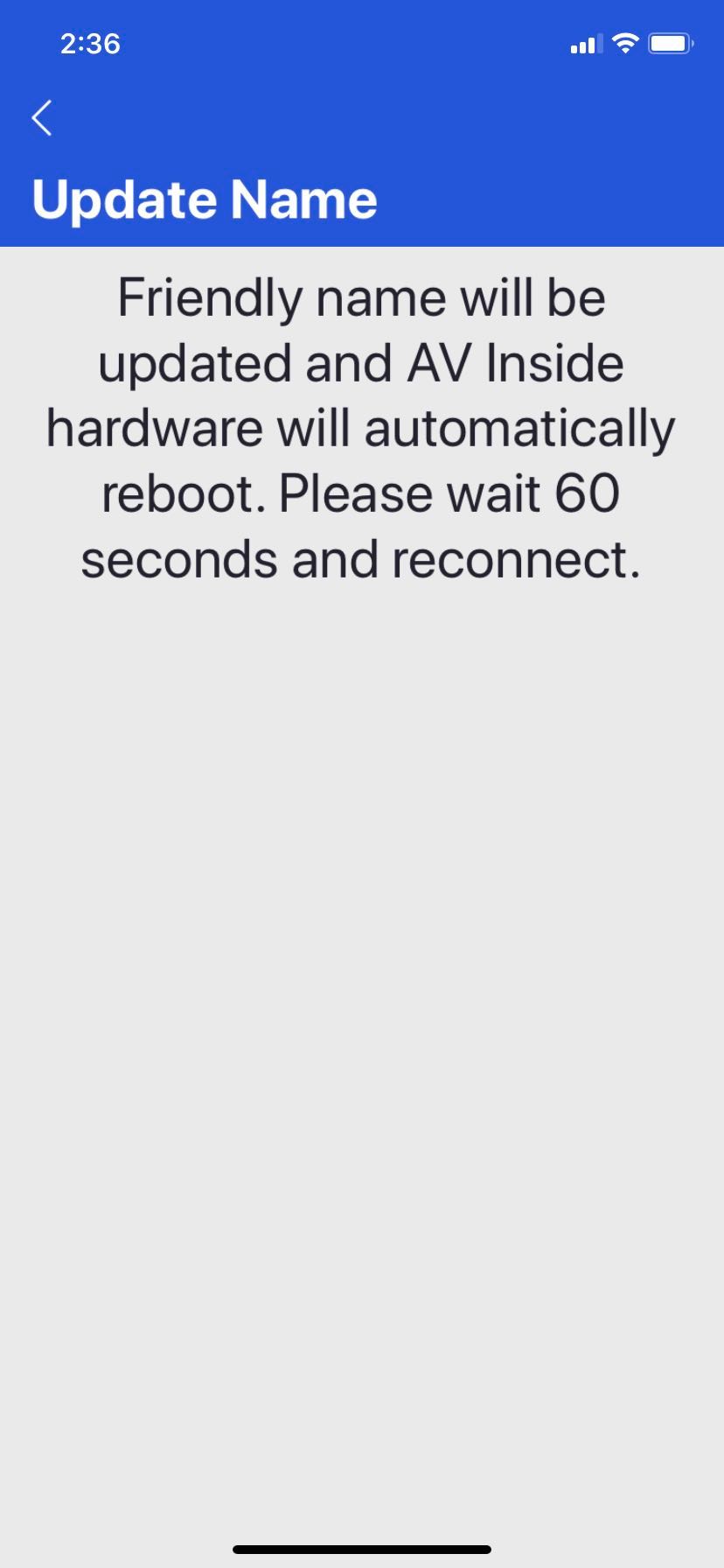
Task: Go back from Update Name screen
Action: 42,118
